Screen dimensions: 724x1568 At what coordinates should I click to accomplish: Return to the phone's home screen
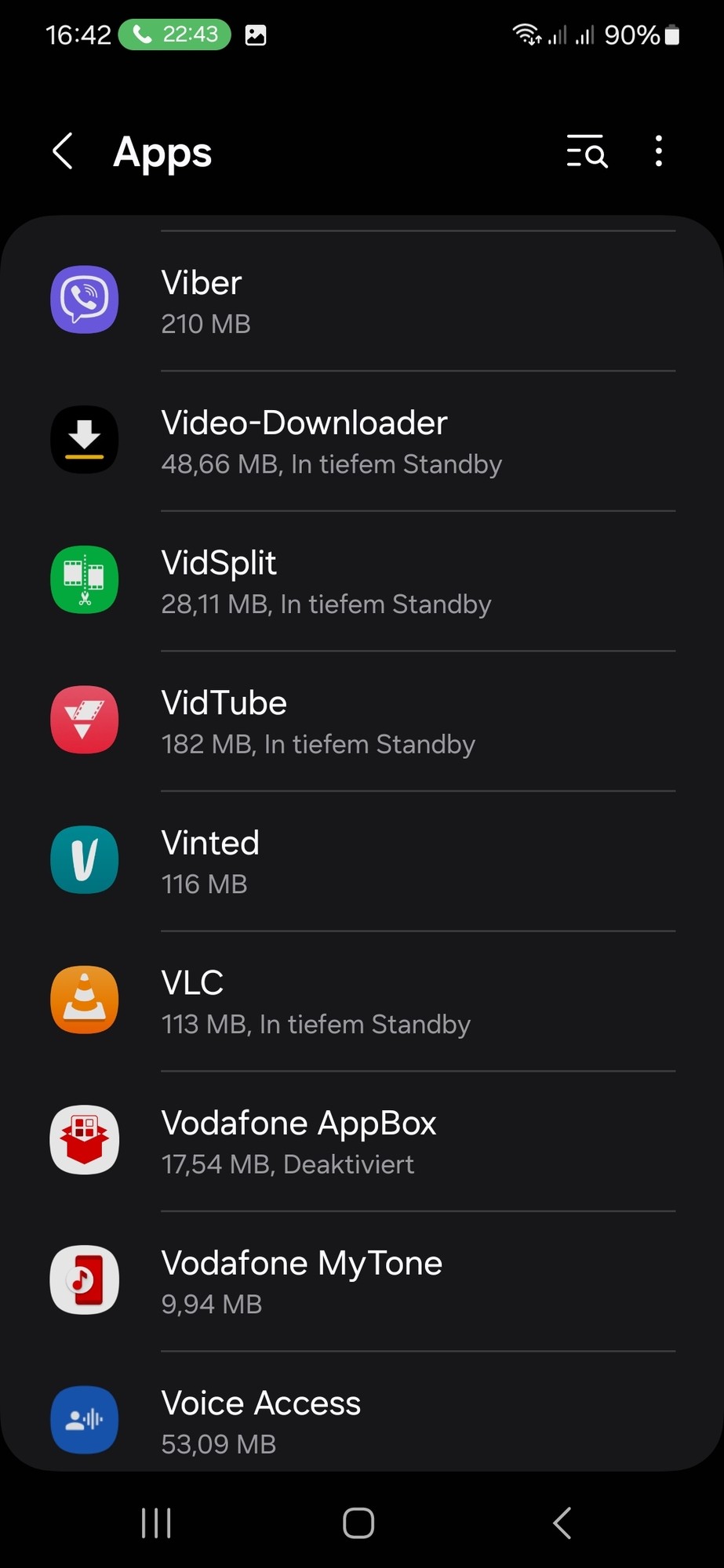pyautogui.click(x=358, y=1523)
